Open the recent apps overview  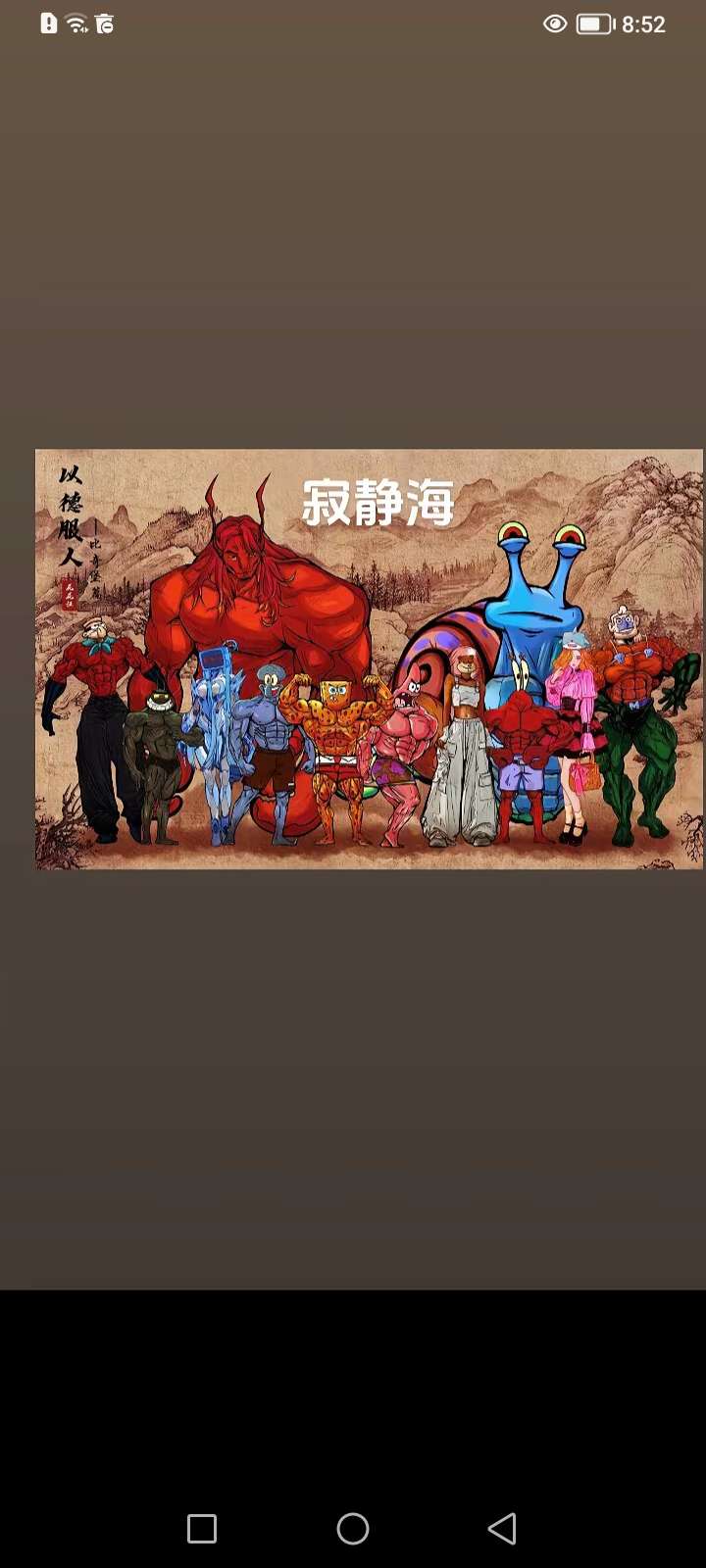click(x=202, y=1528)
